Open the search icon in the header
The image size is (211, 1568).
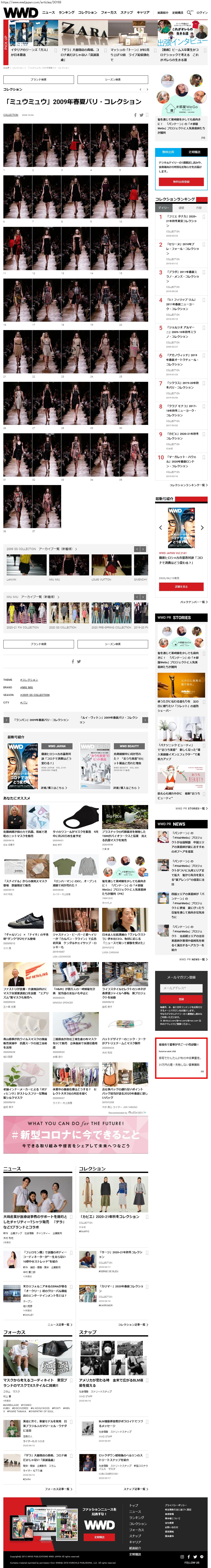click(x=189, y=12)
